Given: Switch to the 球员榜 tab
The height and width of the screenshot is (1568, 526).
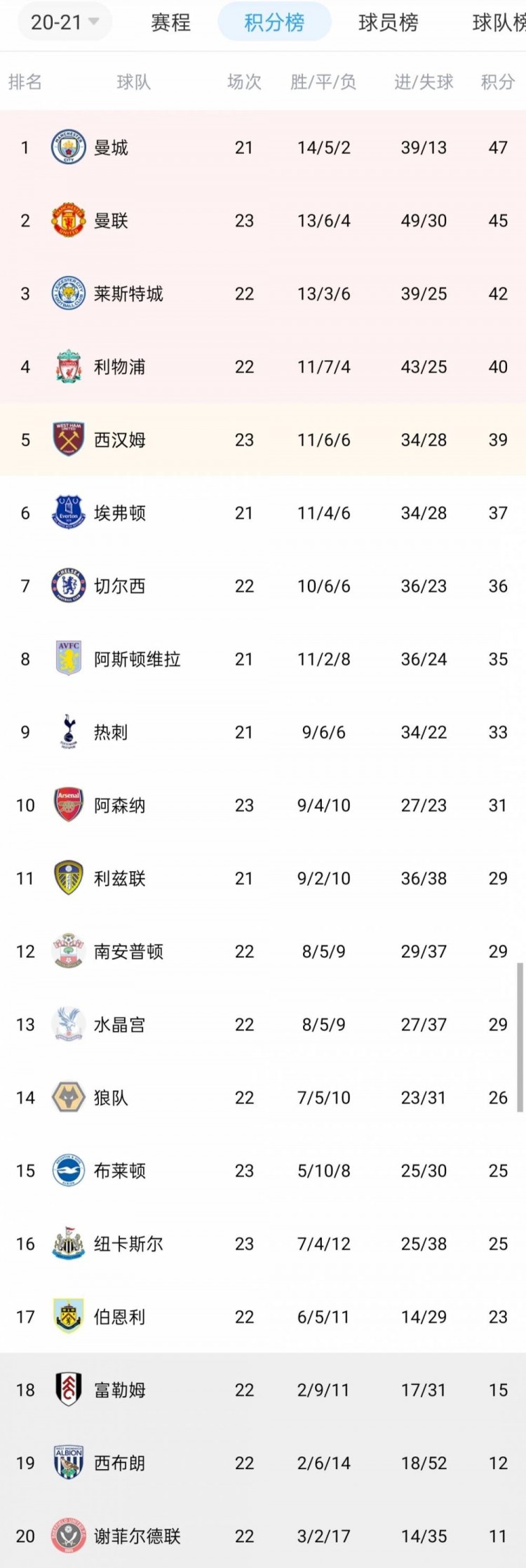Looking at the screenshot, I should click(388, 22).
